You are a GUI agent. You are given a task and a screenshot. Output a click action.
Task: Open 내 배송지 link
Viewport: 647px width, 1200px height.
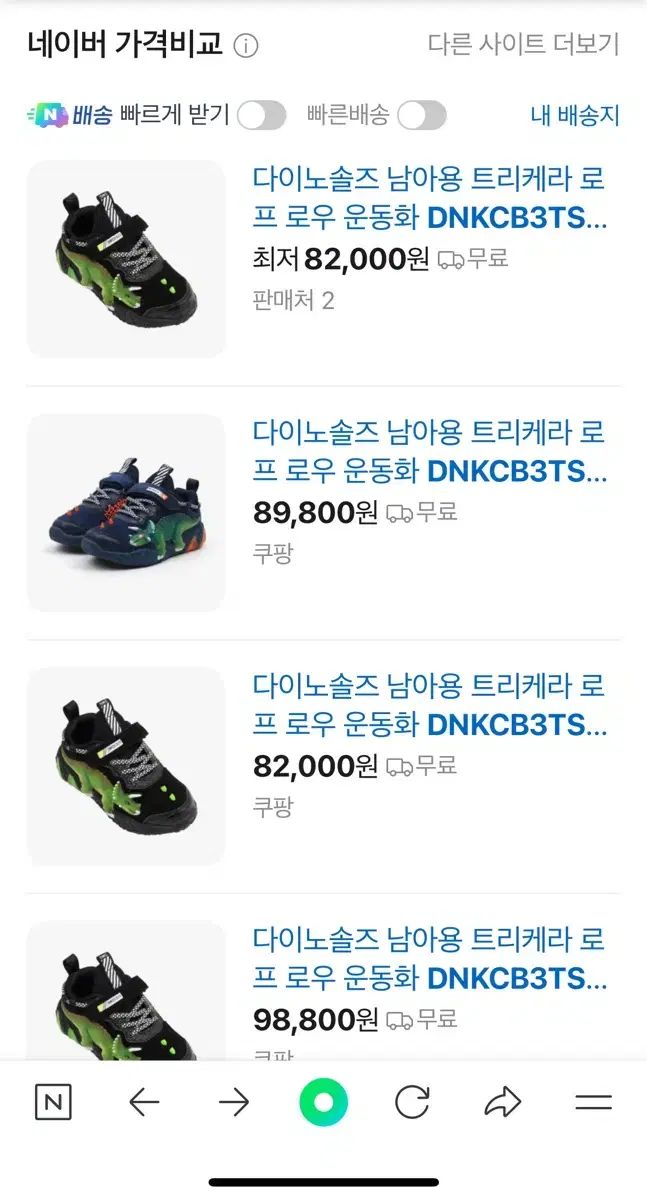(574, 115)
